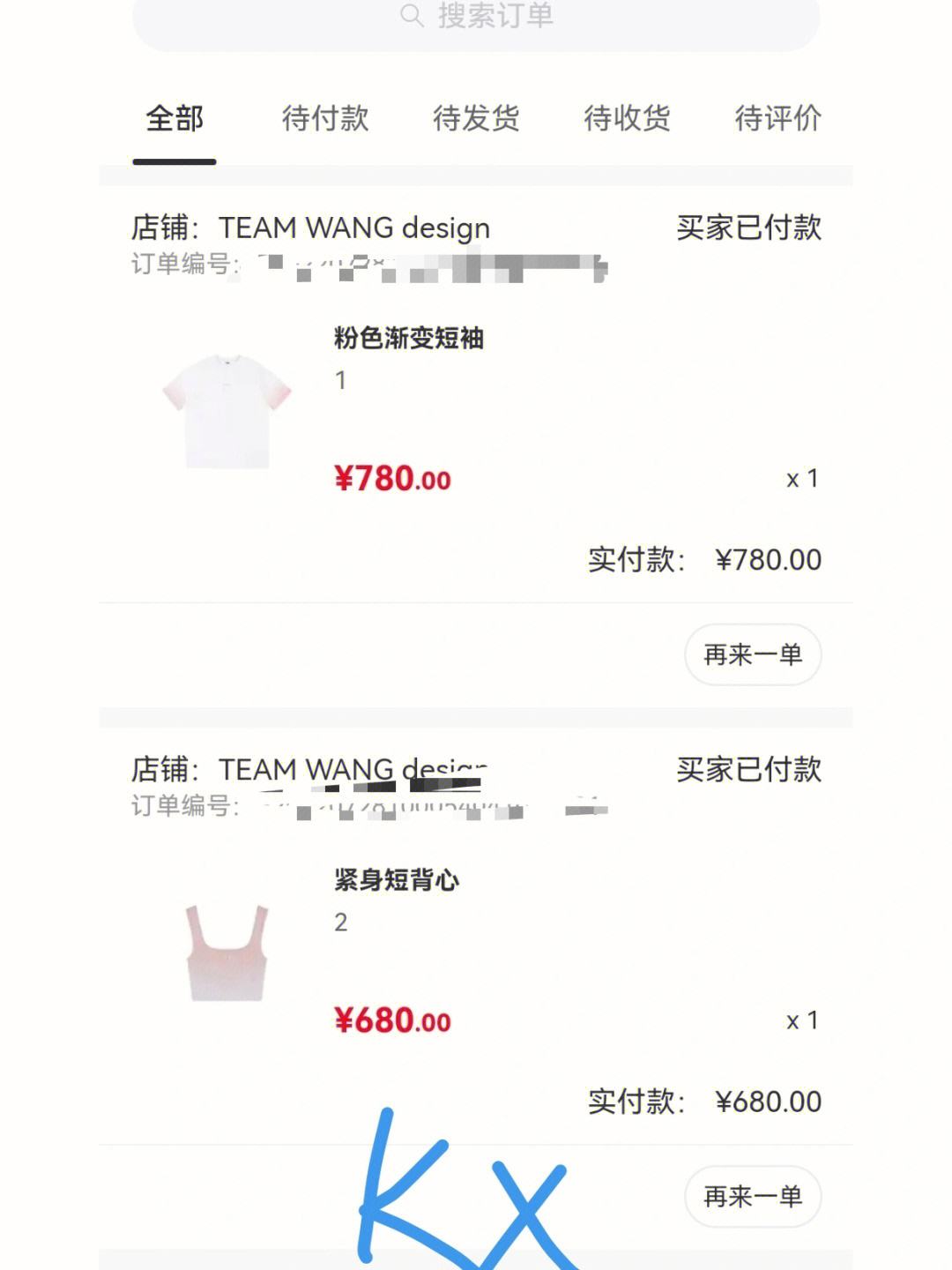Switch to the 待付款 tab

point(325,118)
